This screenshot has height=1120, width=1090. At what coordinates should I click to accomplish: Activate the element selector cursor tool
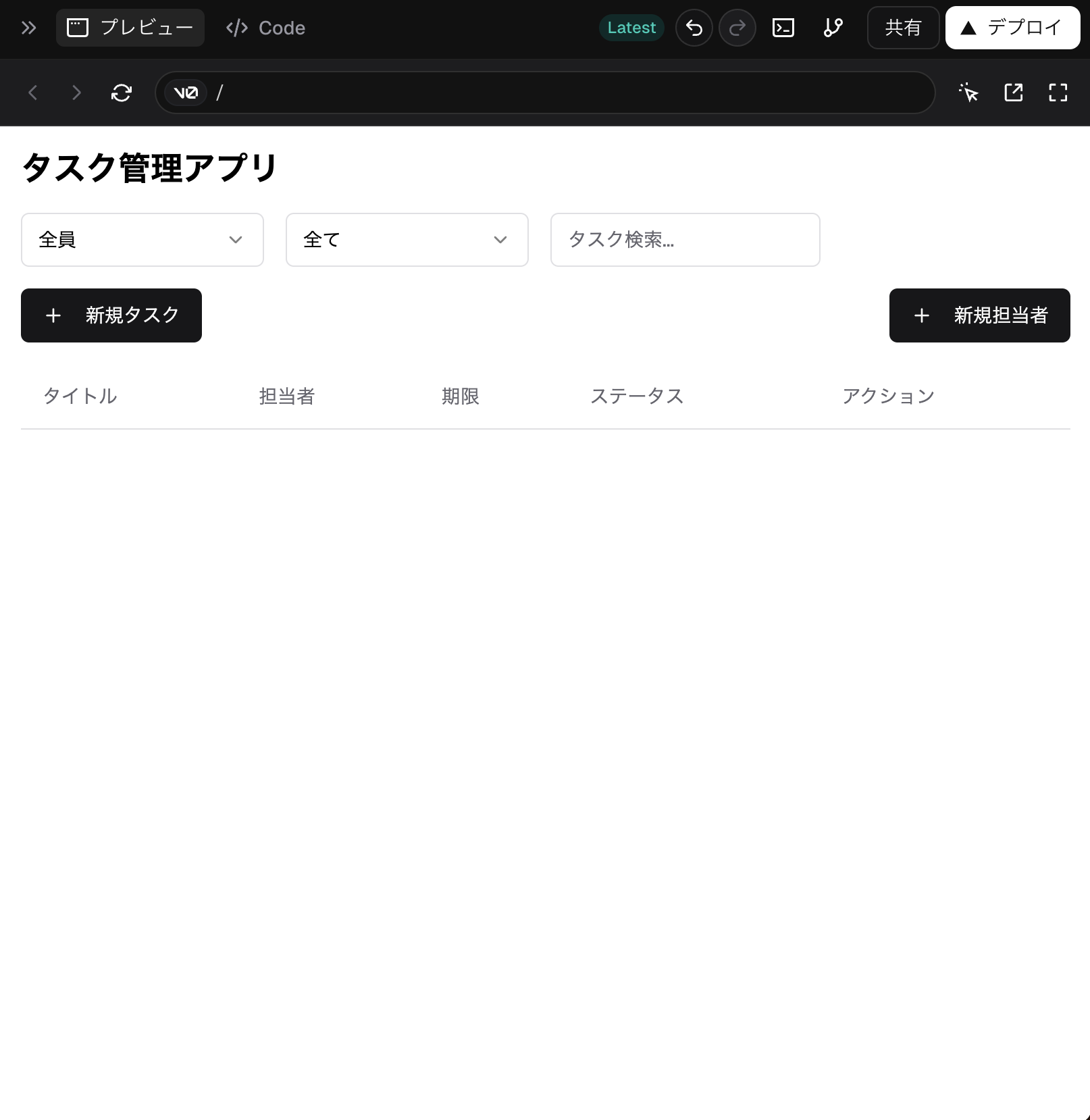coord(968,93)
